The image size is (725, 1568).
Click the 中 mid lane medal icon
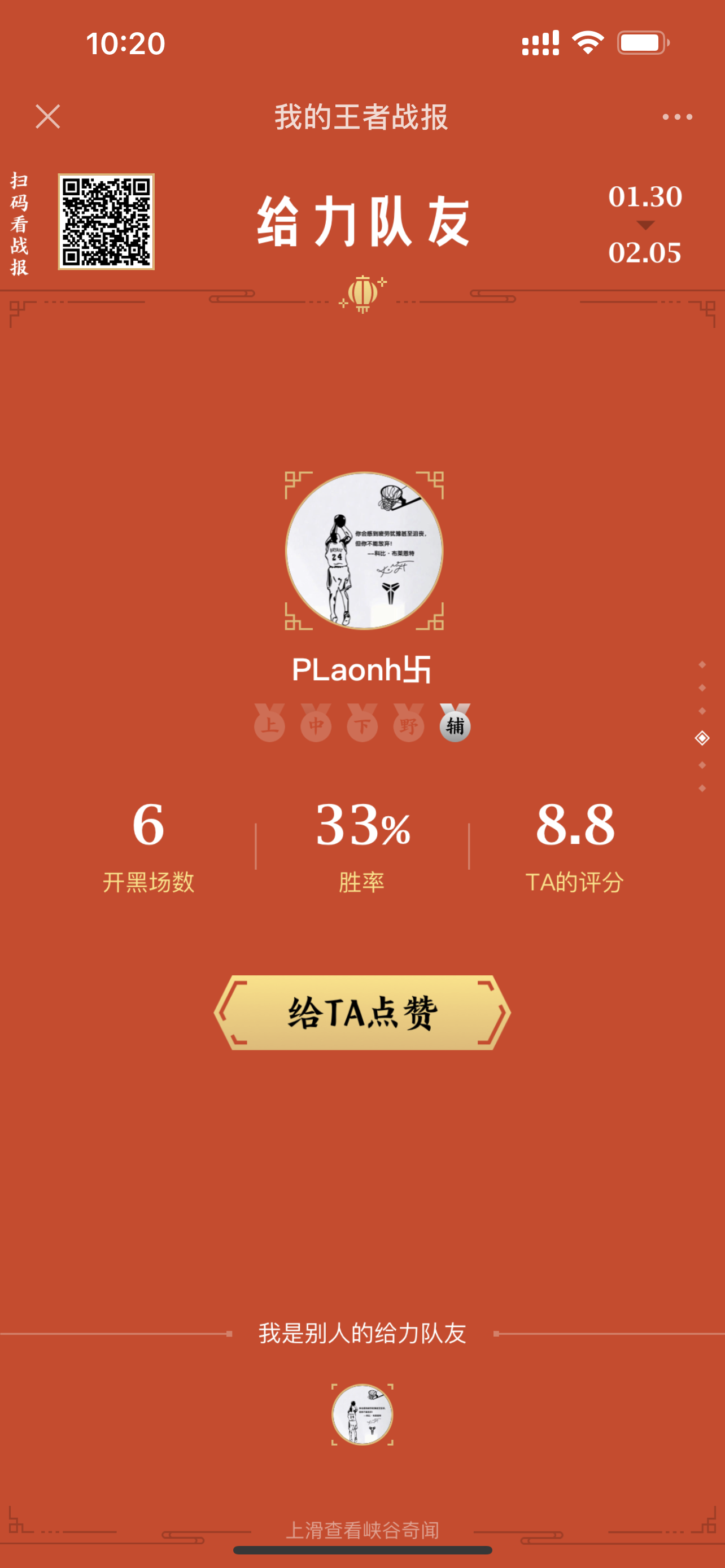[x=317, y=724]
